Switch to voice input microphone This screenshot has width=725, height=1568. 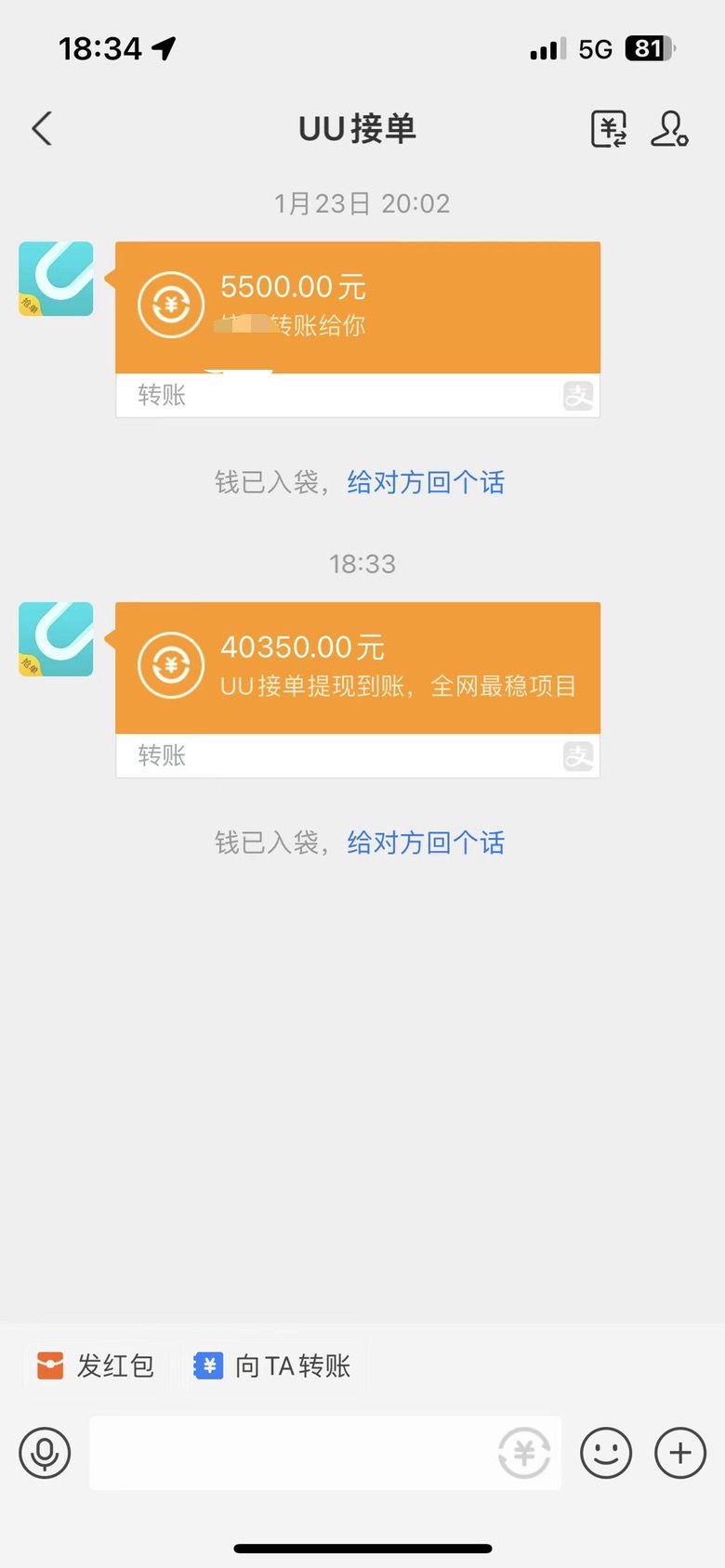coord(45,1453)
